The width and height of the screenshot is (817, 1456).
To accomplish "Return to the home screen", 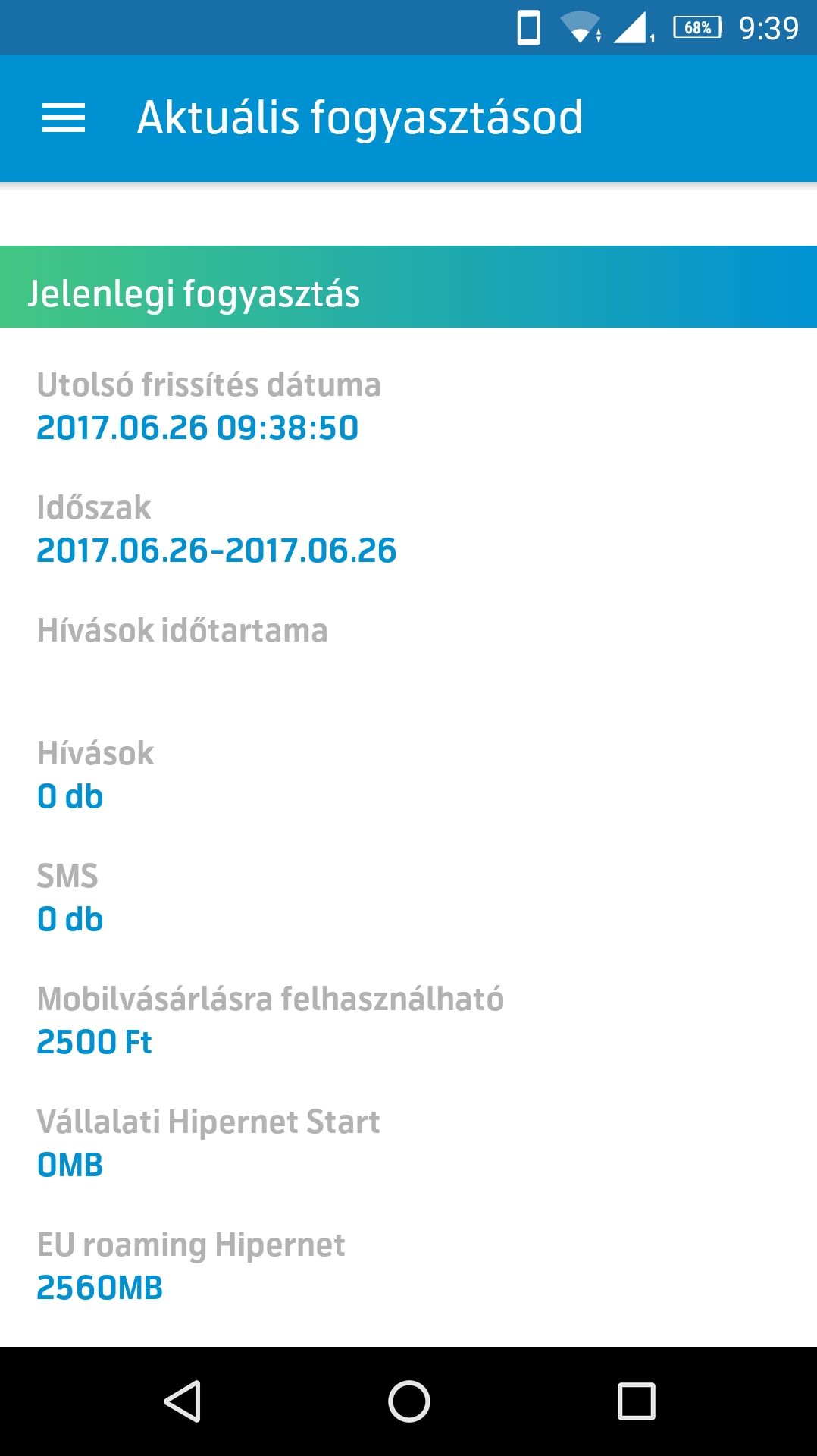I will tap(409, 1401).
